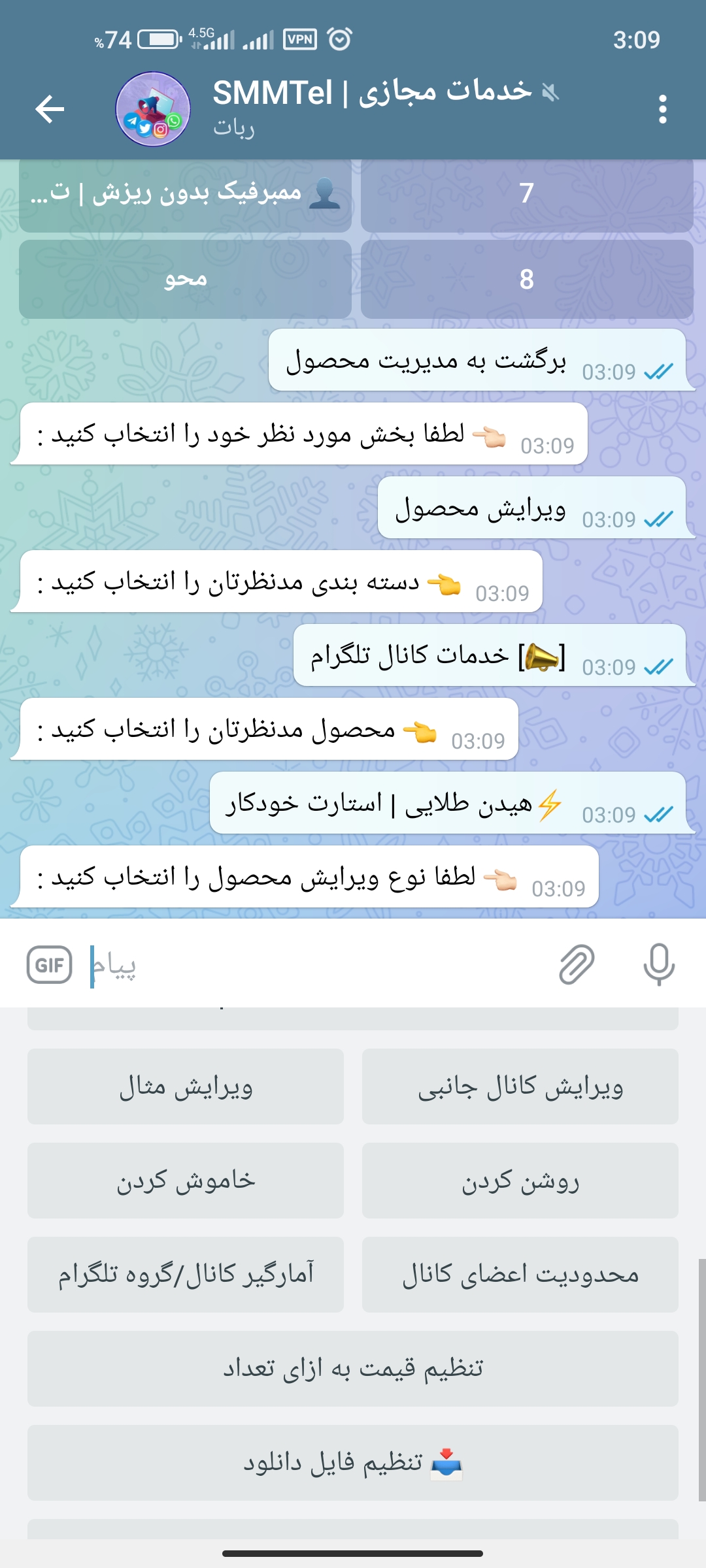Select تنظیم فایل دانلود

click(x=352, y=1463)
